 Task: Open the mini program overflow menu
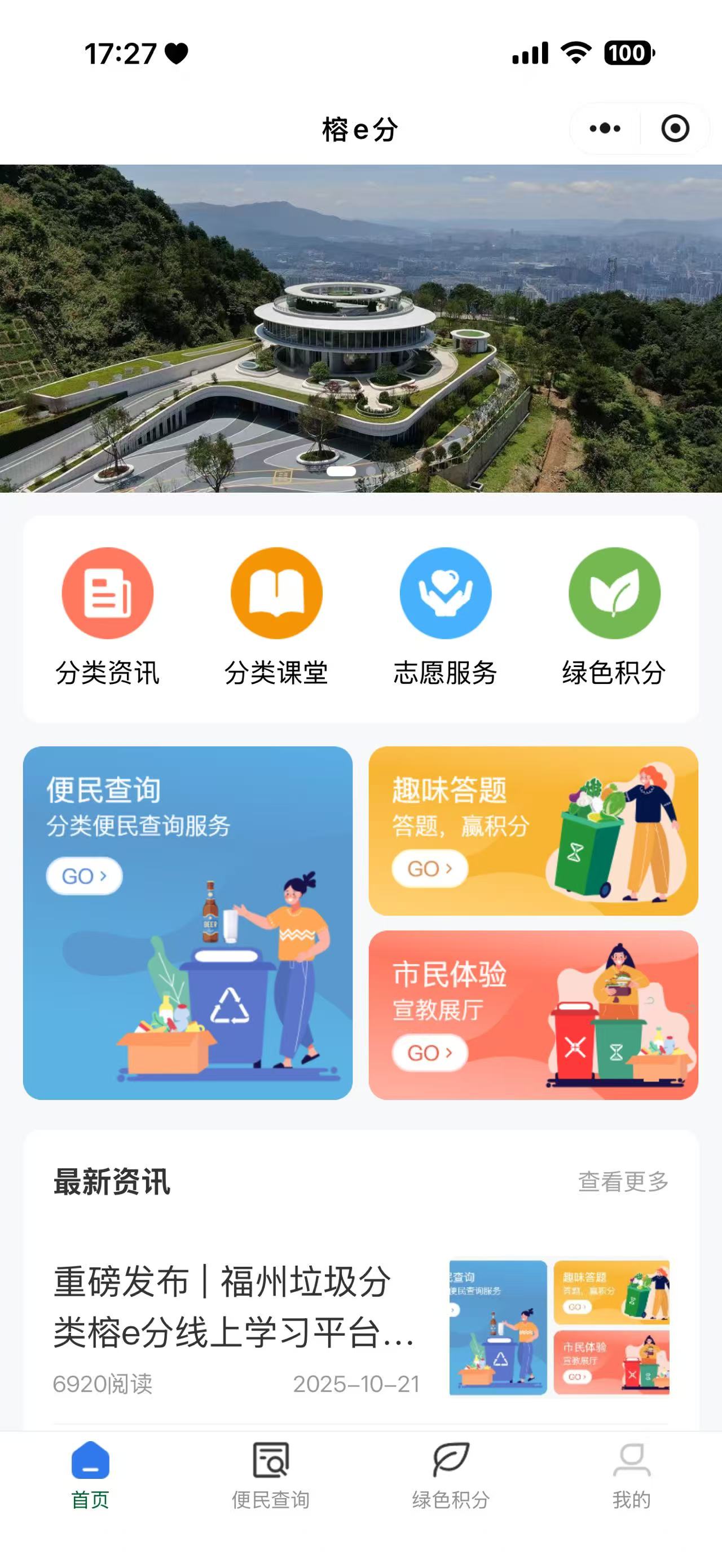pos(605,129)
